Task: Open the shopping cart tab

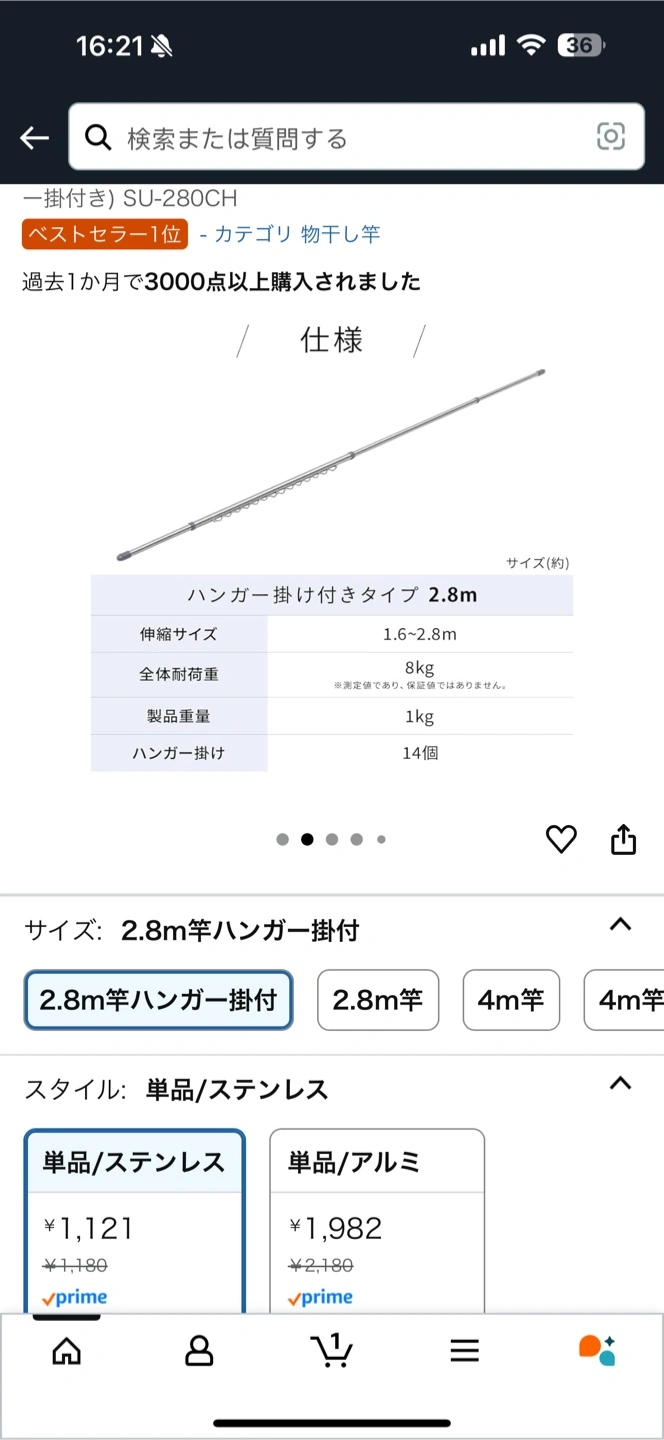Action: coord(331,1352)
